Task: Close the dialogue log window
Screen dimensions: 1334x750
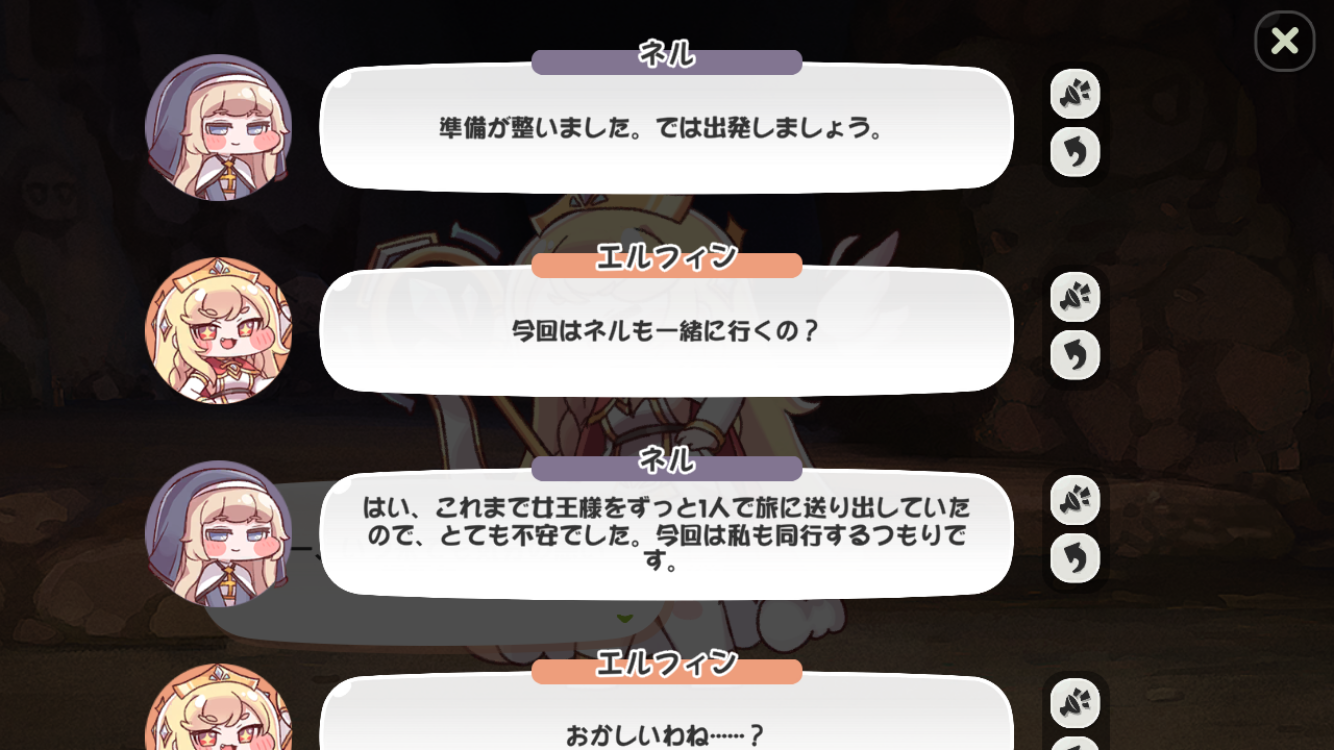Action: (x=1284, y=41)
